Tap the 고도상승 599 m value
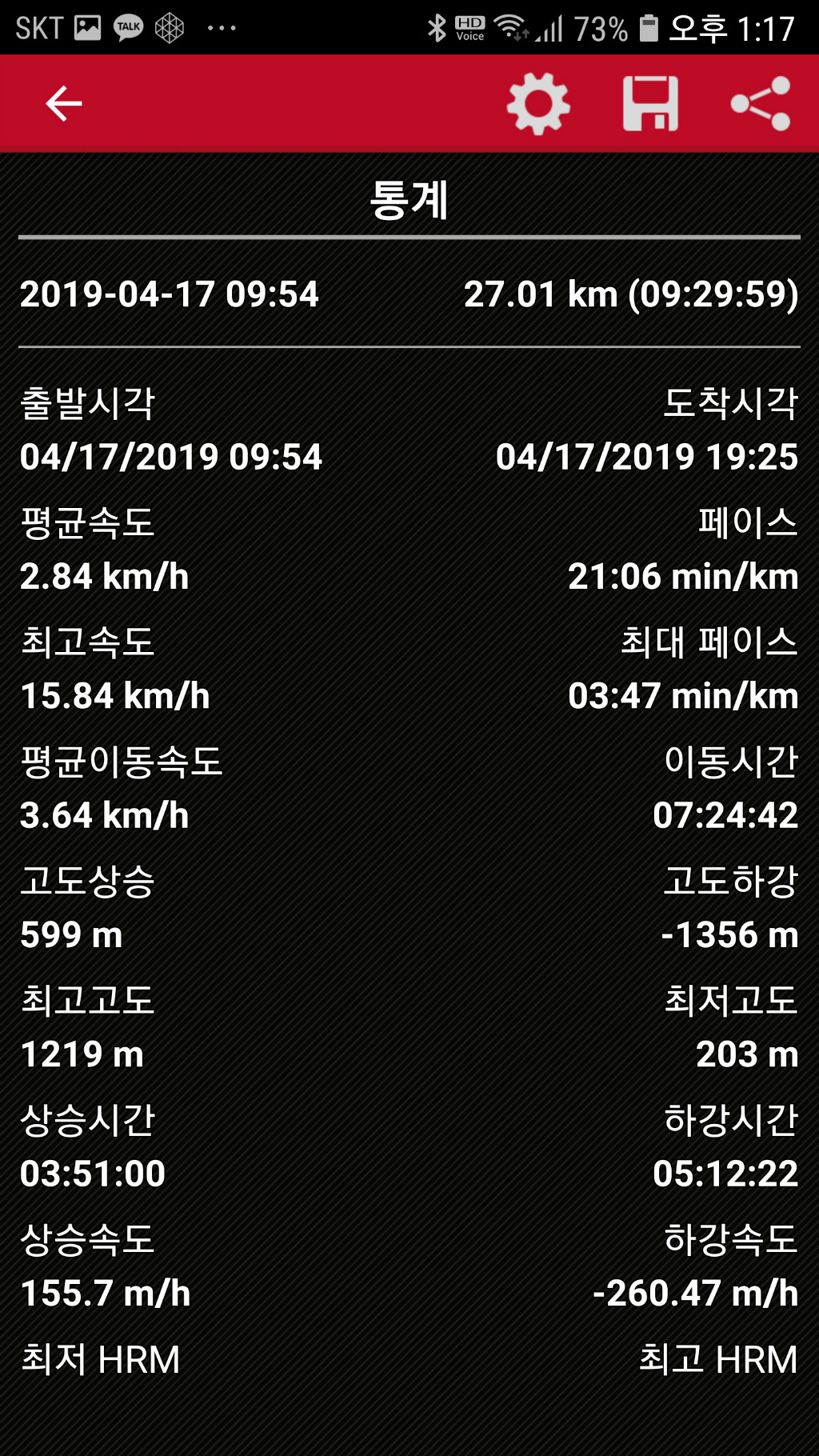 (x=70, y=934)
